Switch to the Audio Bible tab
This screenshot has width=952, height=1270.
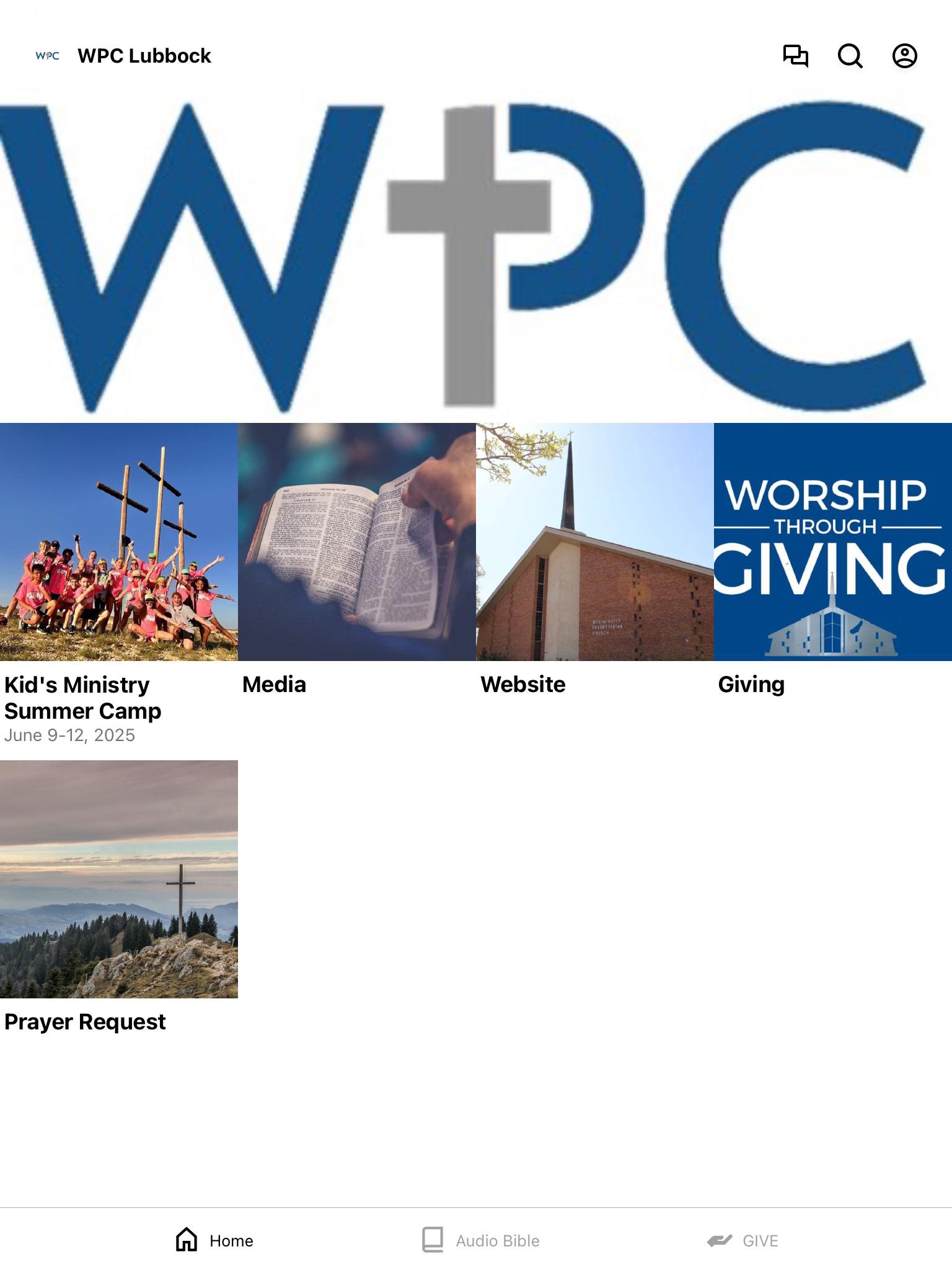pos(481,1240)
